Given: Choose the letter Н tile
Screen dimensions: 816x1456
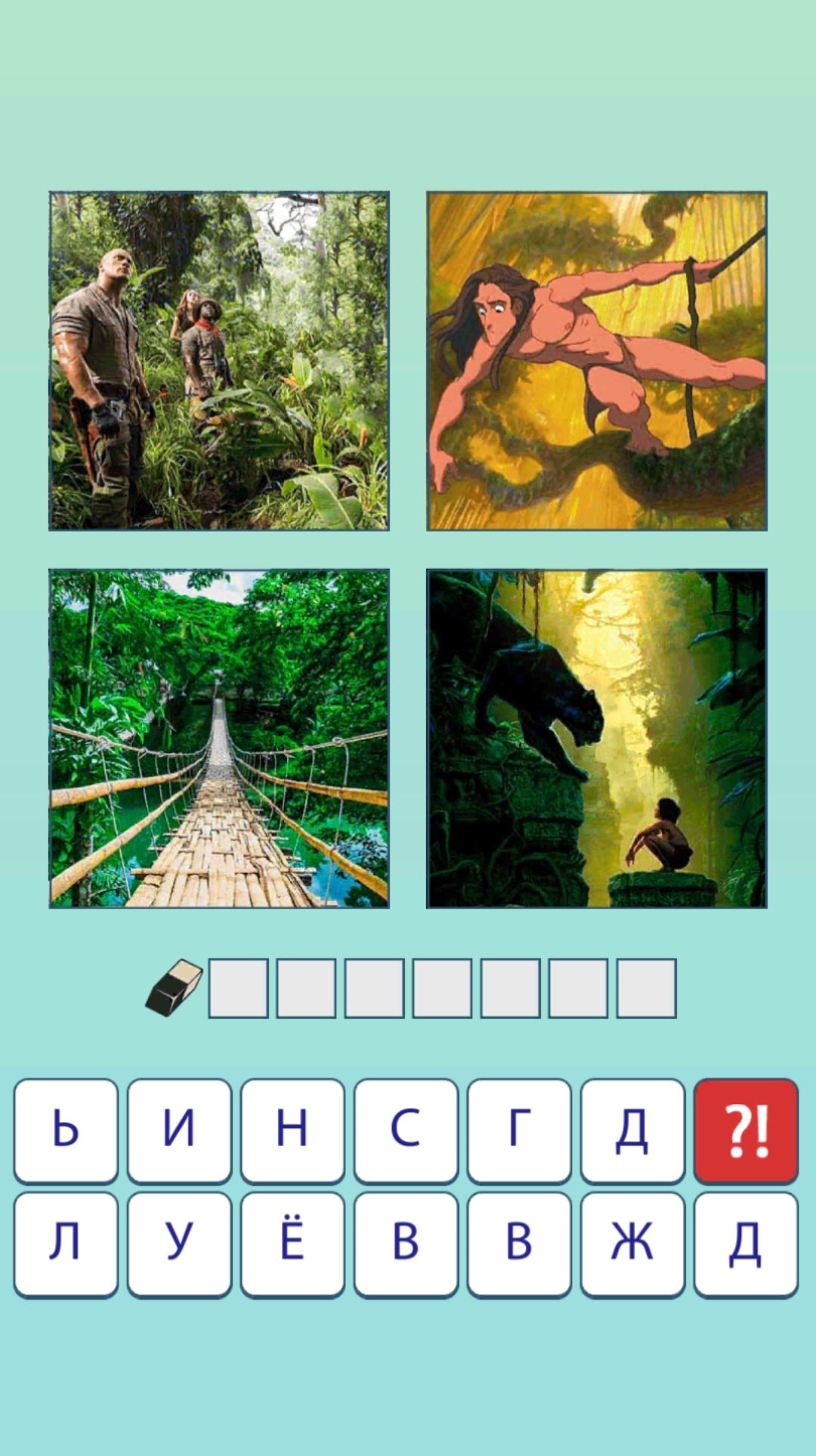Looking at the screenshot, I should [x=292, y=1130].
